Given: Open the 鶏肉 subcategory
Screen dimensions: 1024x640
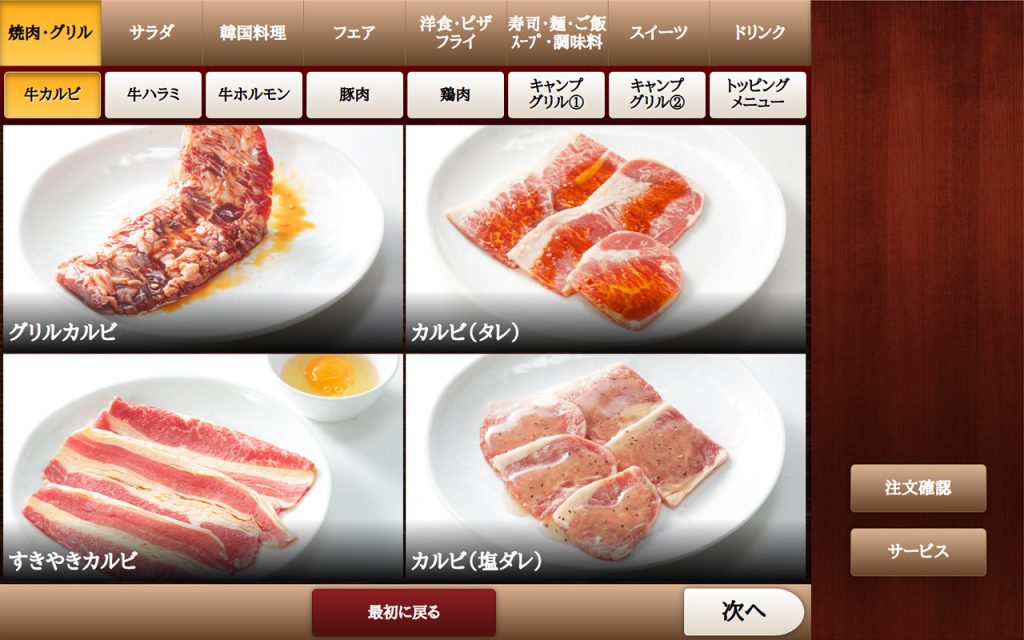Looking at the screenshot, I should coord(455,95).
